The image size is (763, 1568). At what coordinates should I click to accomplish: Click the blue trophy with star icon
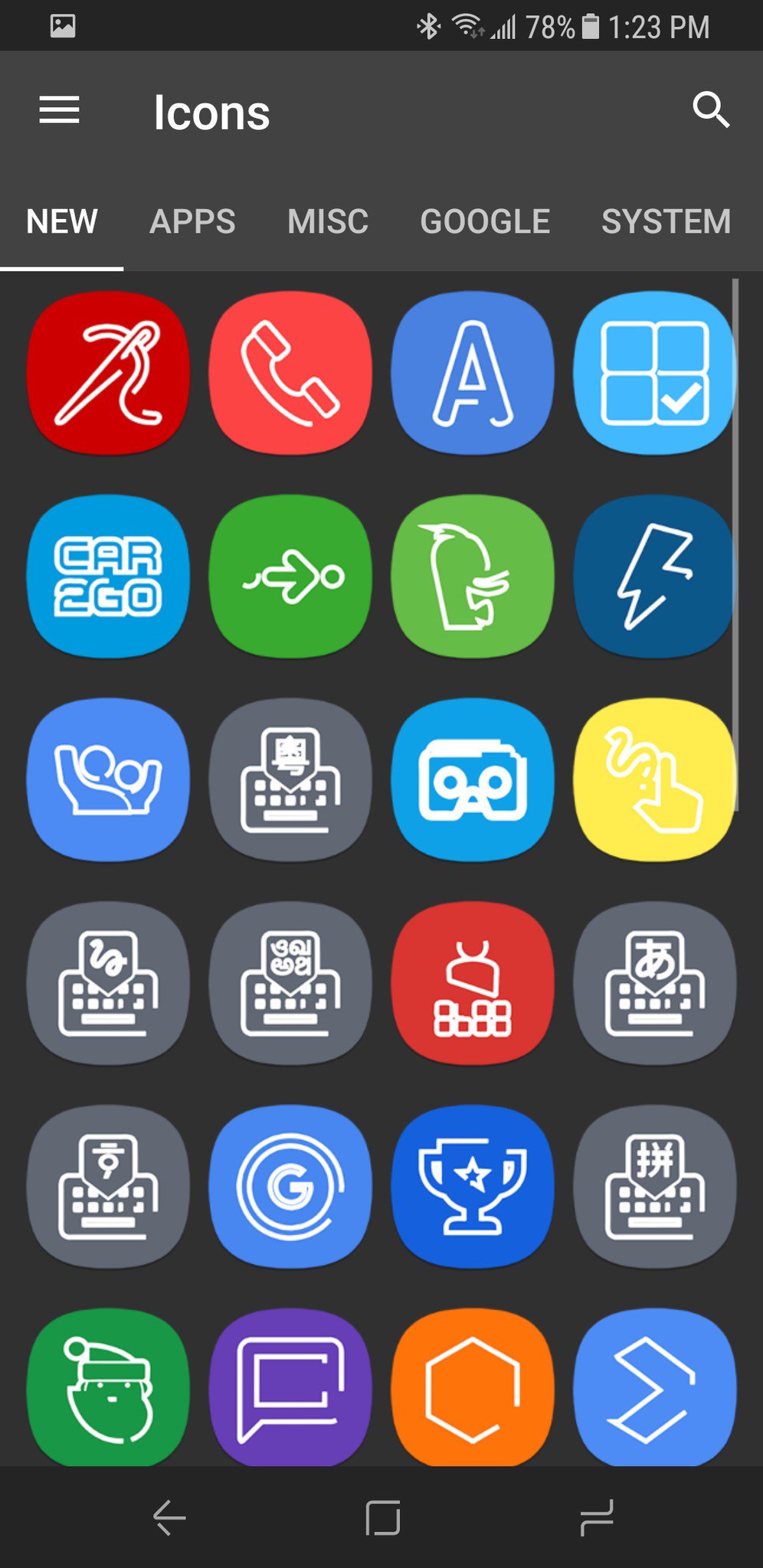click(x=472, y=1186)
